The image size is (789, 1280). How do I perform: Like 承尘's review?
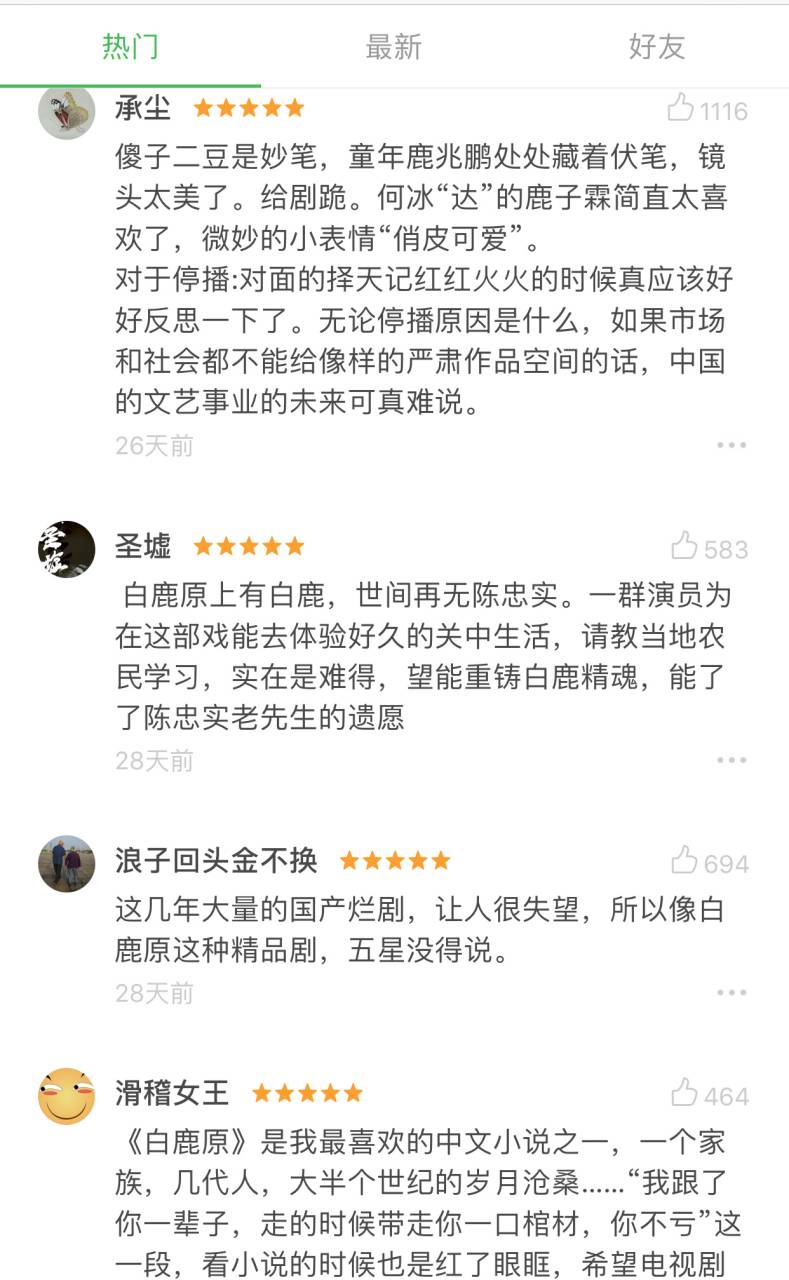pyautogui.click(x=682, y=108)
